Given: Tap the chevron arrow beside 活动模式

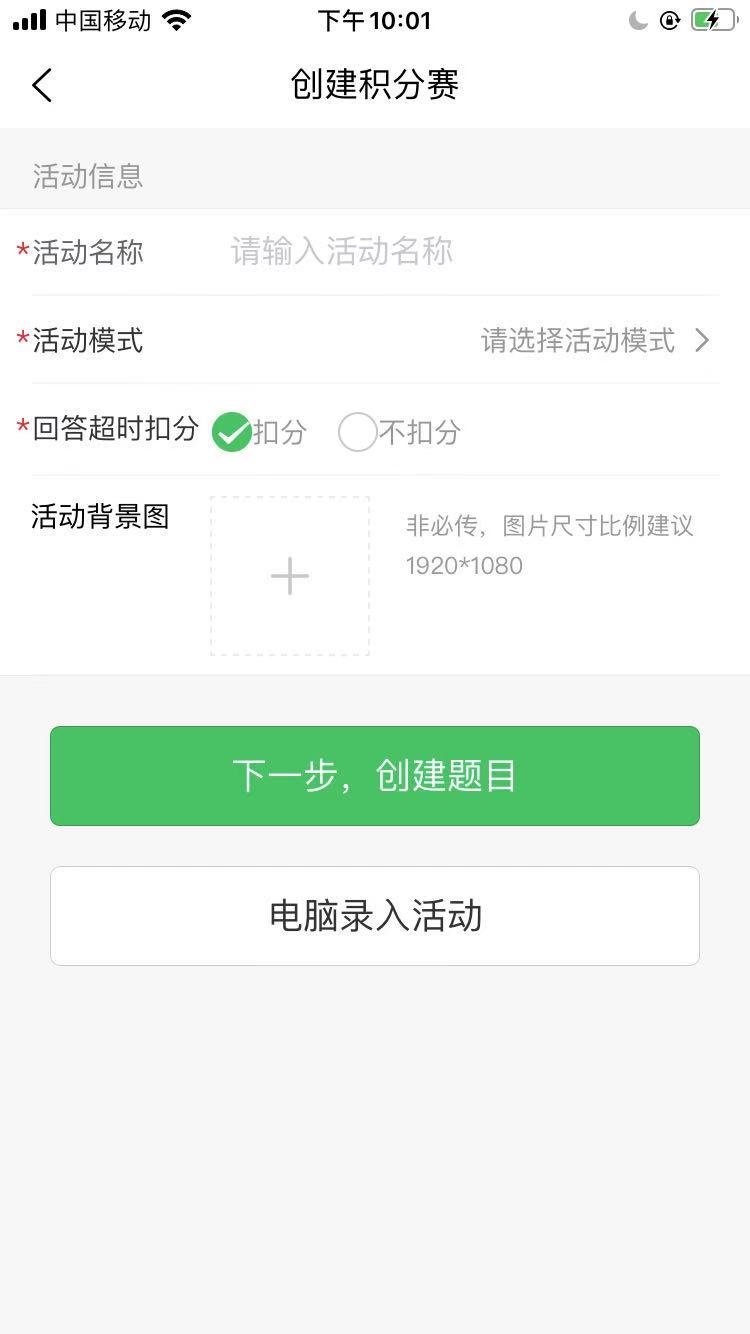Looking at the screenshot, I should pos(702,340).
